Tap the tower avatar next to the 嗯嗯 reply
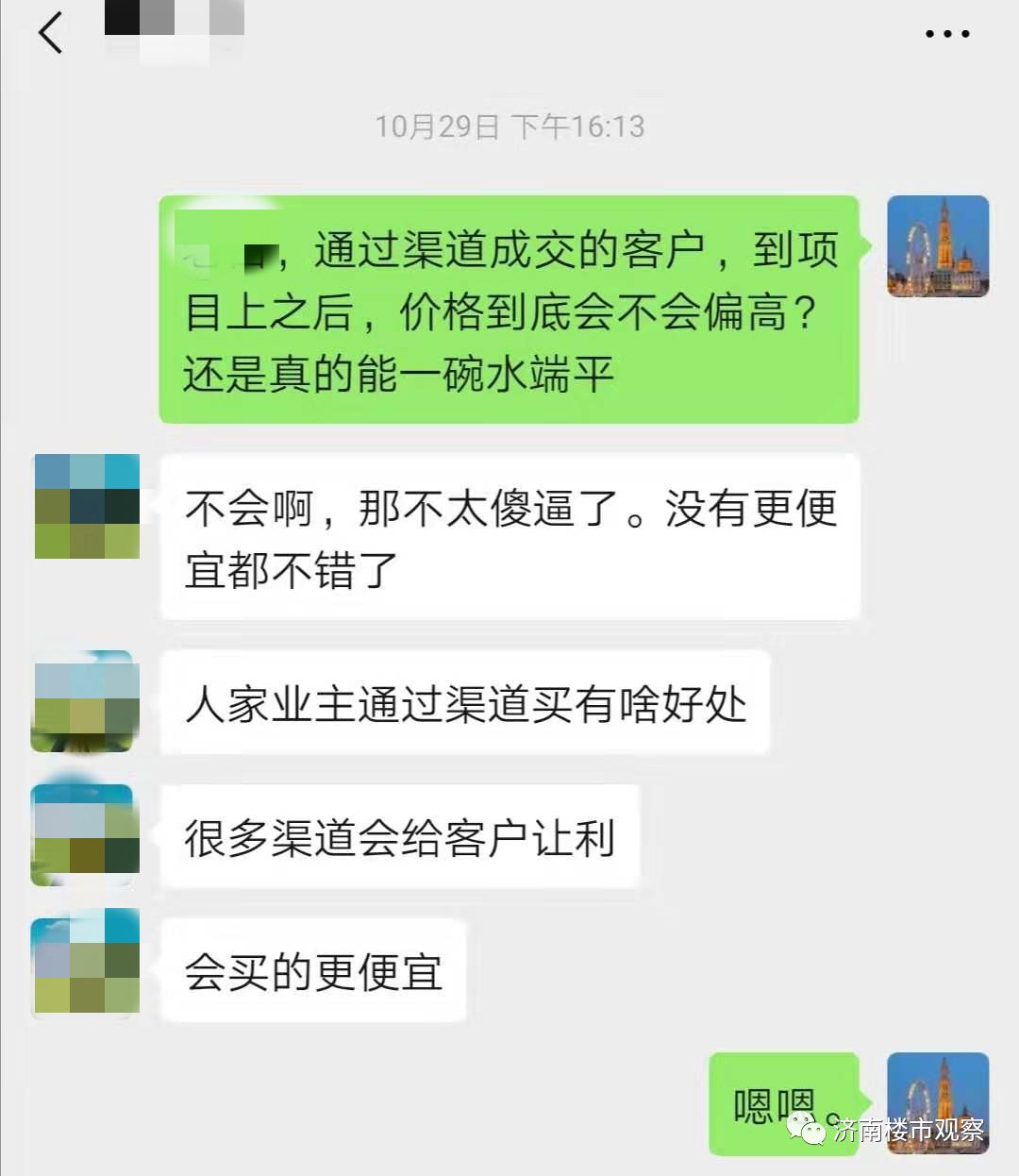 pyautogui.click(x=939, y=1102)
